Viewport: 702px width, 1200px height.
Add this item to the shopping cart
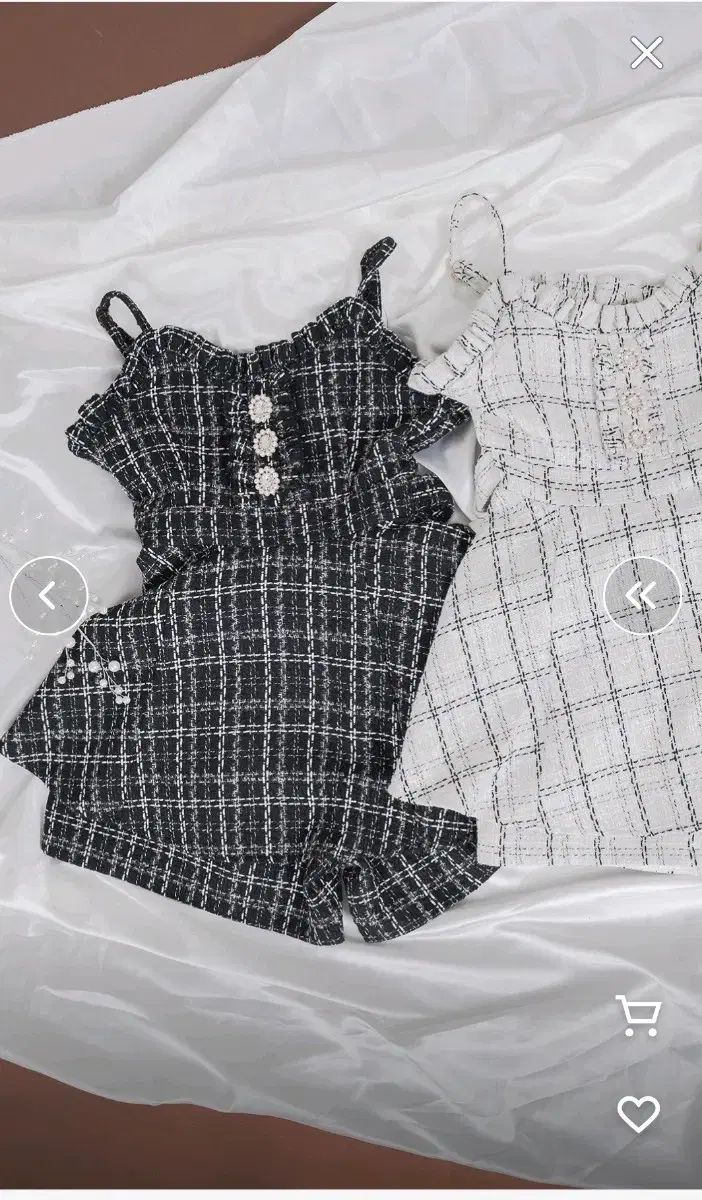(x=638, y=1015)
